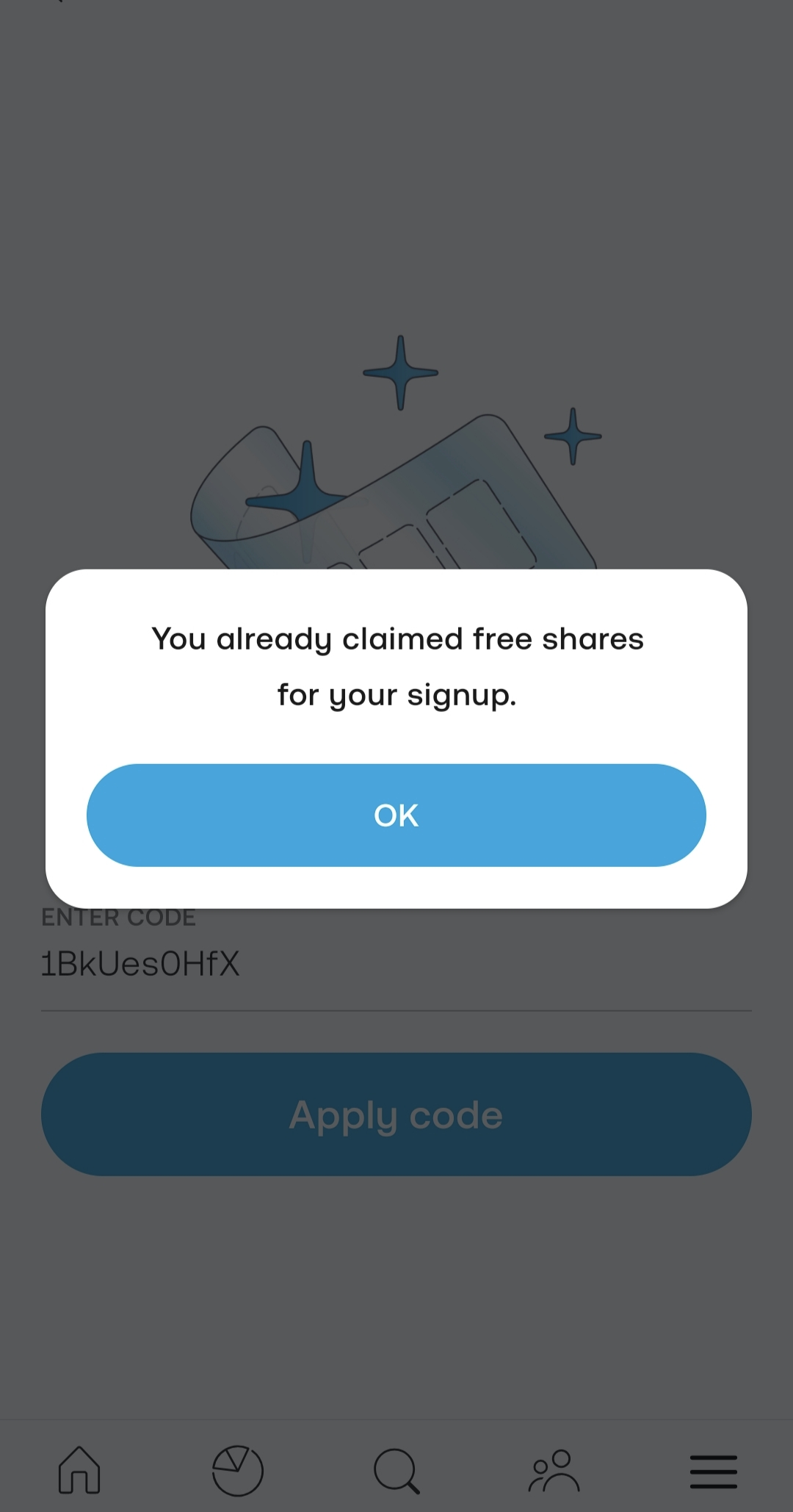Focus the Enter Code text field
793x1512 pixels.
pyautogui.click(x=396, y=964)
